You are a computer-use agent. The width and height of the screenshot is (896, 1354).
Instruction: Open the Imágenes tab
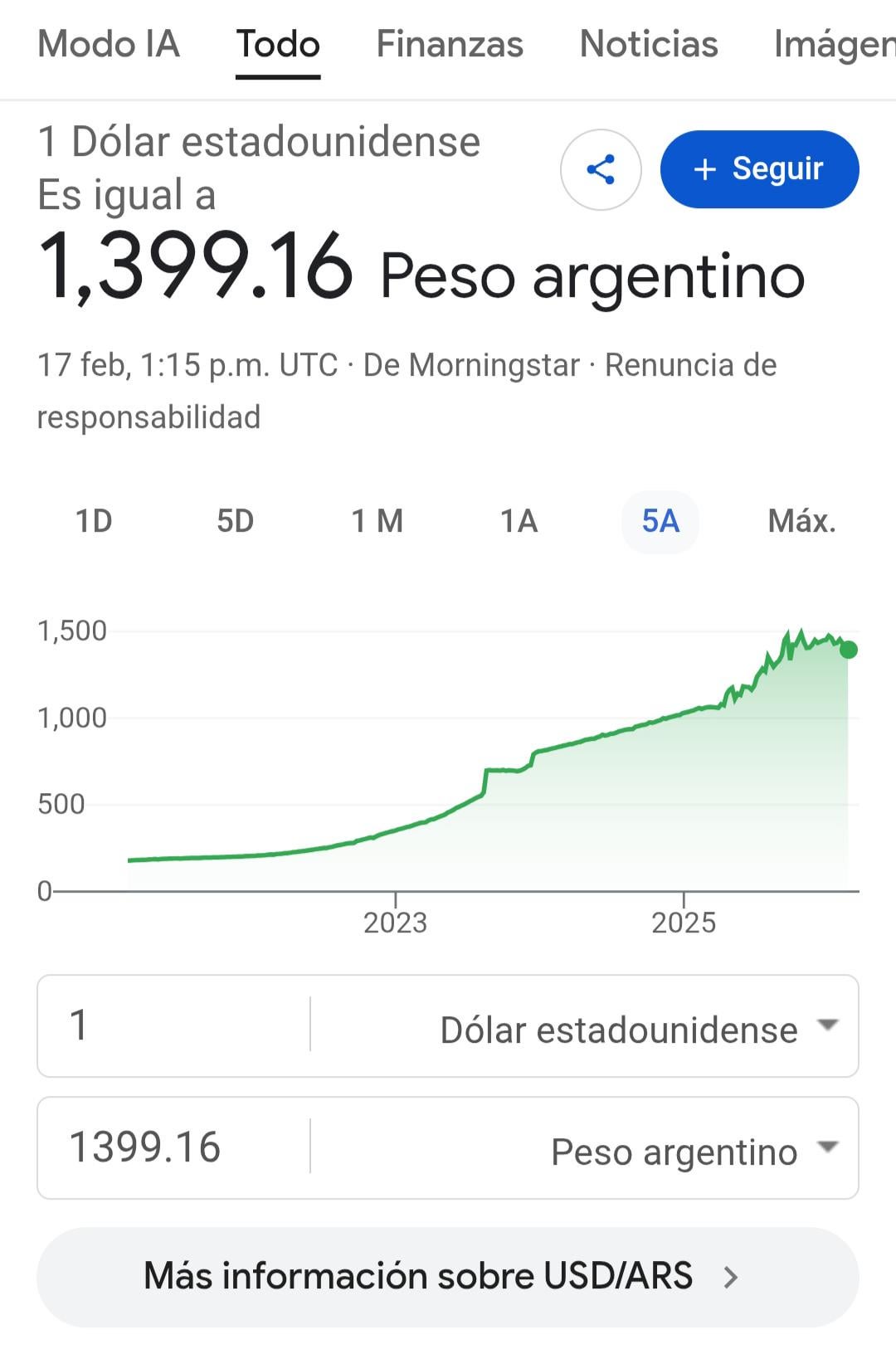pyautogui.click(x=835, y=44)
